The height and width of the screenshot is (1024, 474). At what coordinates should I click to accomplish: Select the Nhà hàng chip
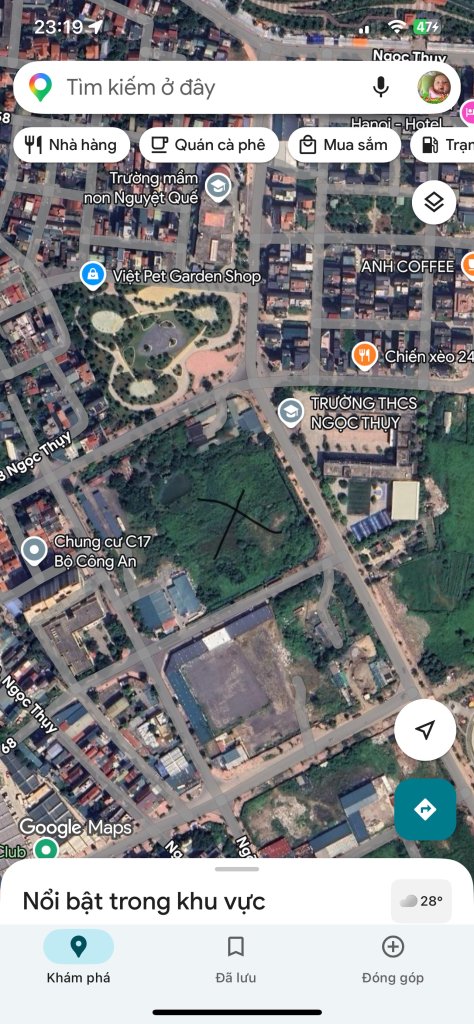tap(71, 145)
